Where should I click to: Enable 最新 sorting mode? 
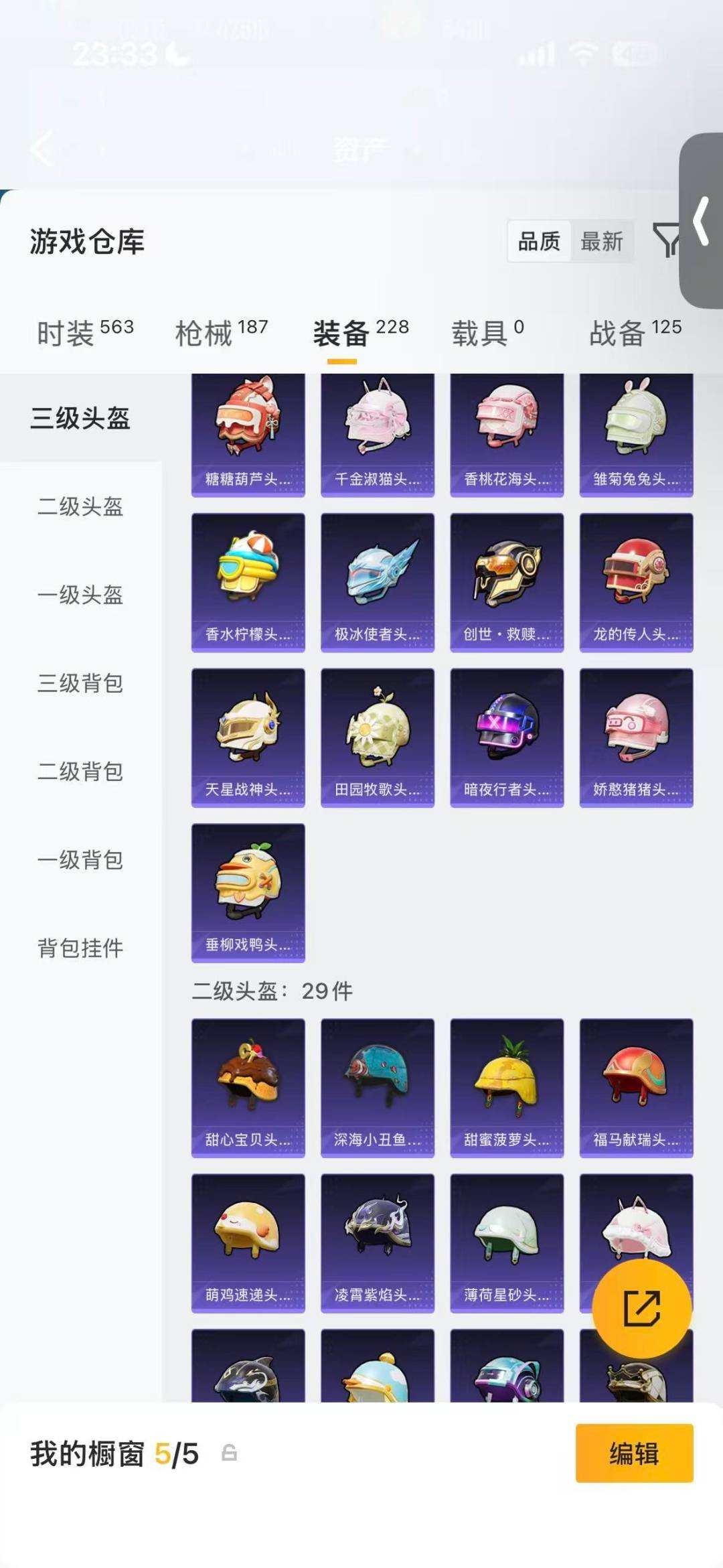602,242
